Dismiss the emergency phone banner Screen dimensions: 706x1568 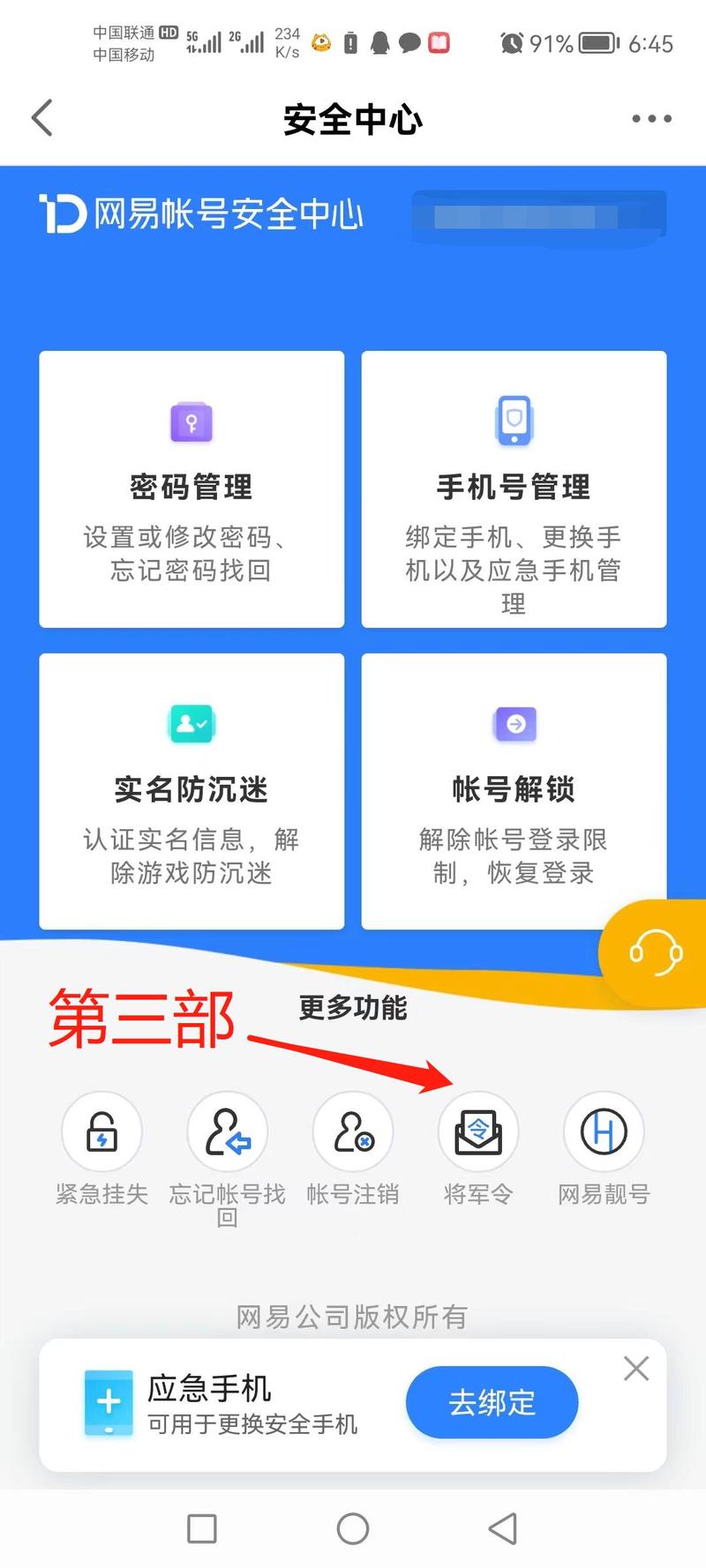point(636,1368)
